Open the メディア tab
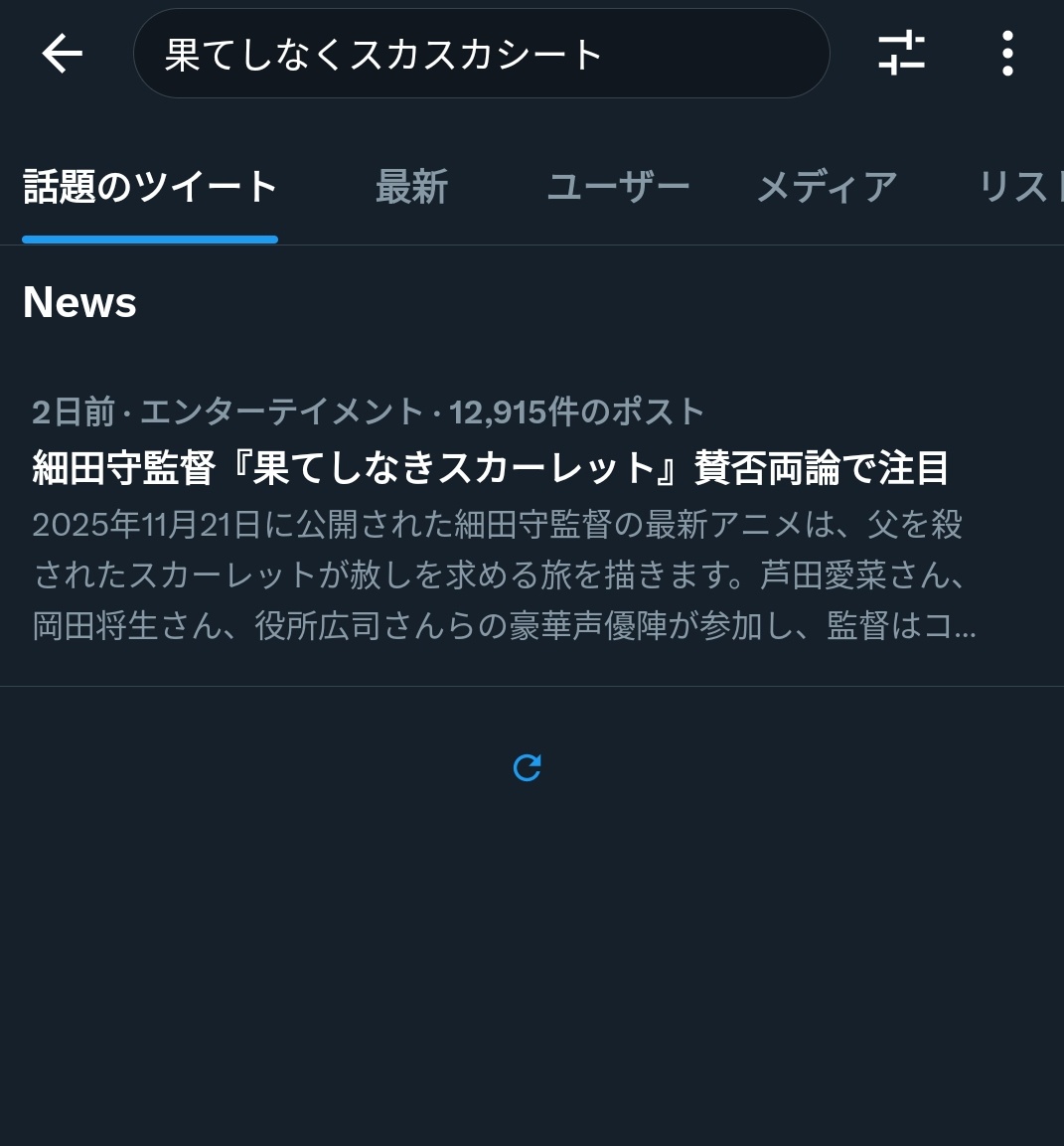 coord(827,186)
